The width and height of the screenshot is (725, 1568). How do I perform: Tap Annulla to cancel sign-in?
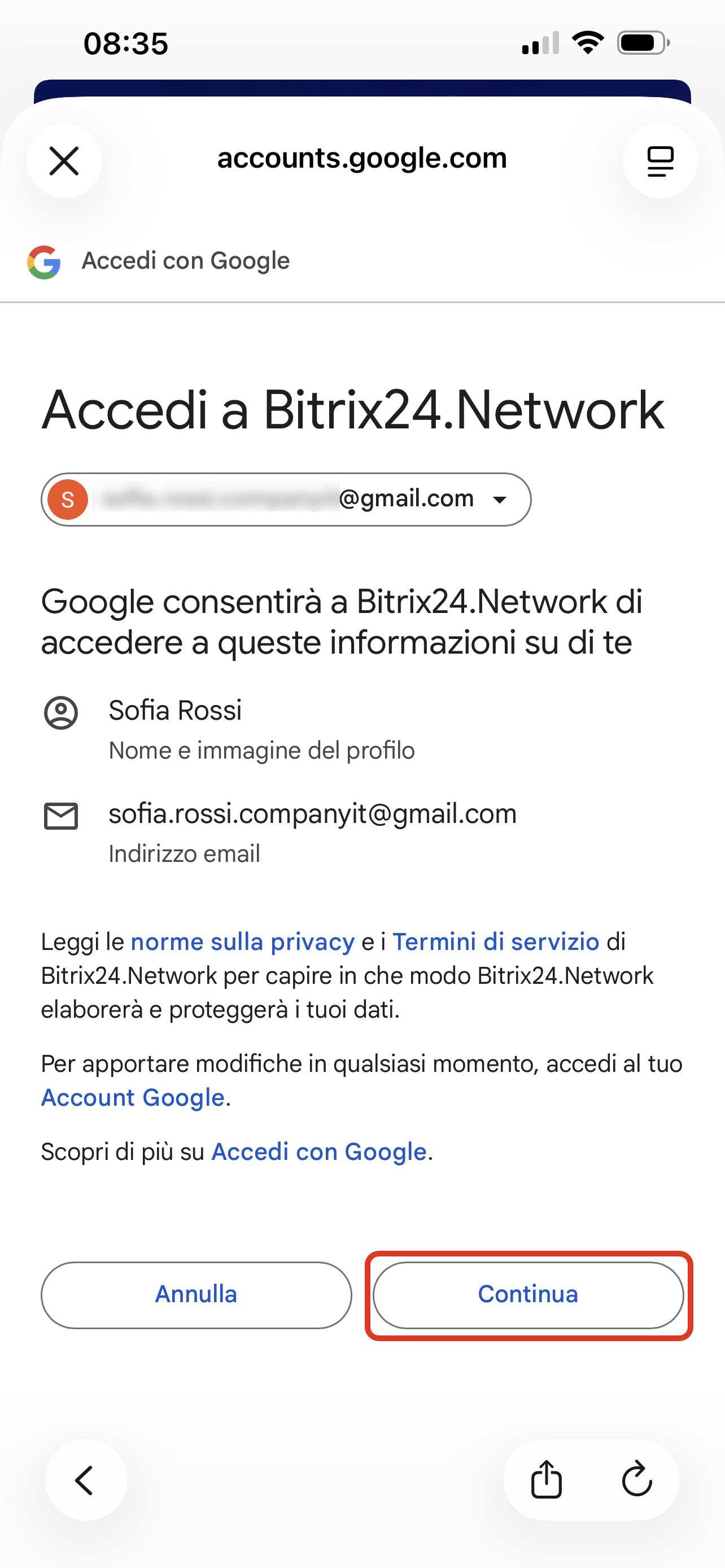tap(196, 1294)
